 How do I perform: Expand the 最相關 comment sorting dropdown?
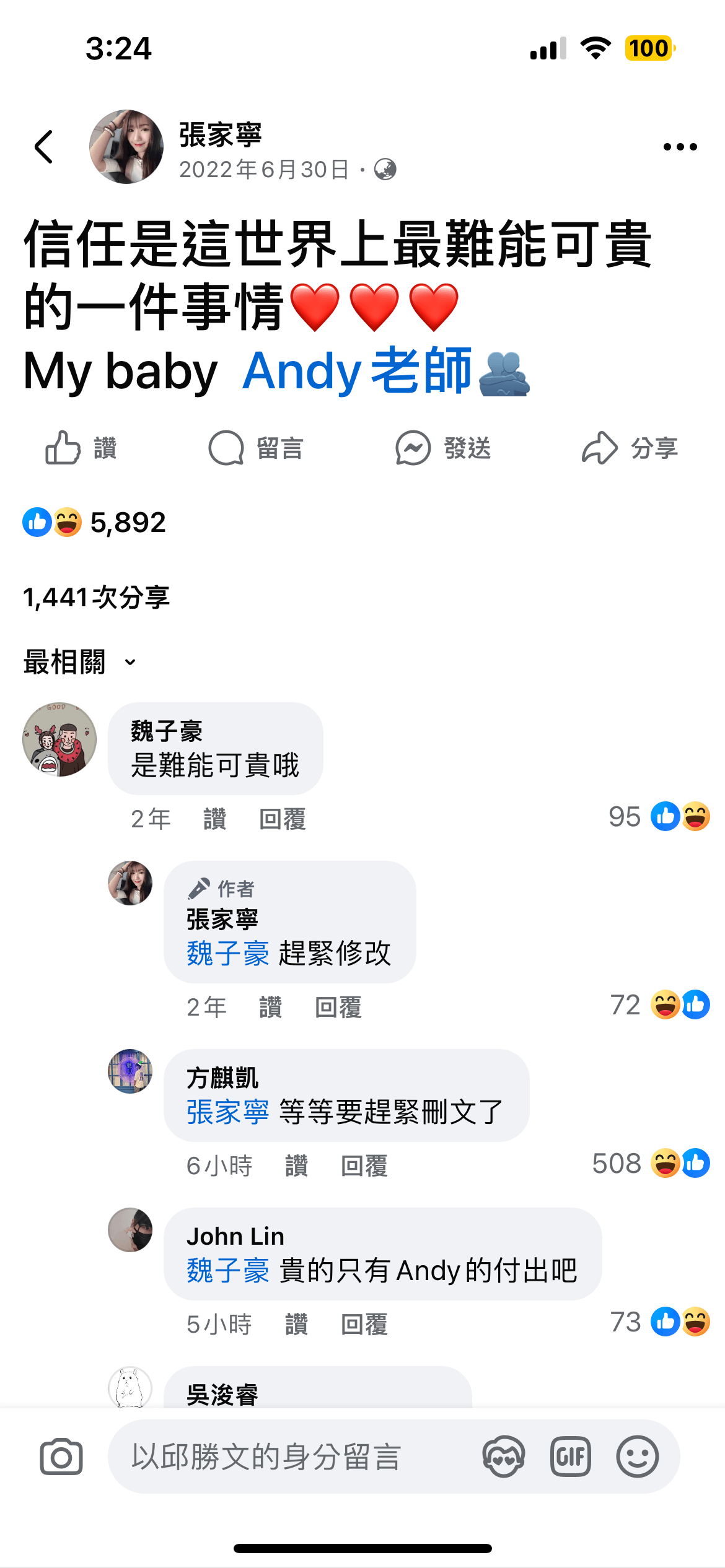coord(79,662)
